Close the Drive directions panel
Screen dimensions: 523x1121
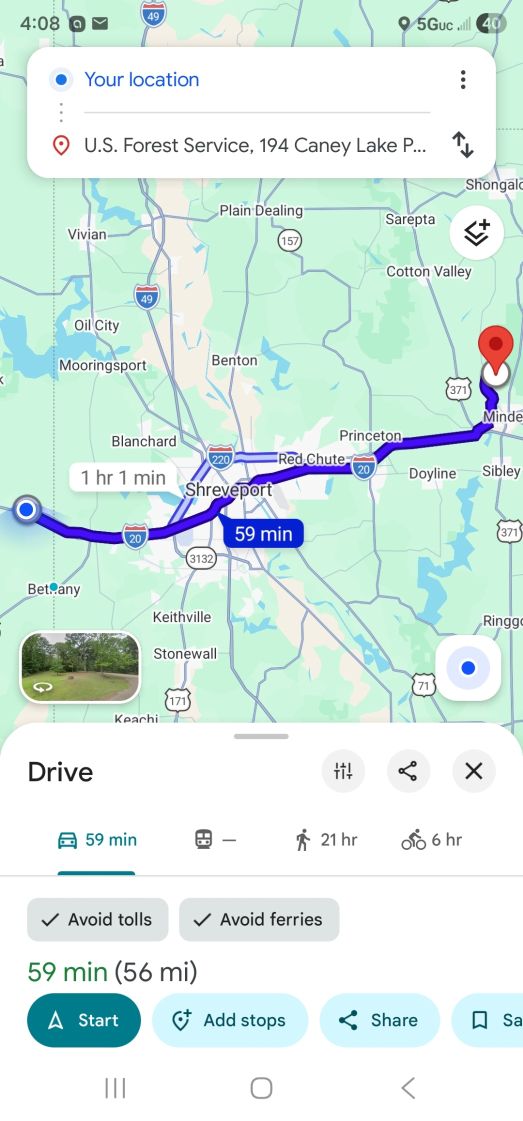point(474,771)
